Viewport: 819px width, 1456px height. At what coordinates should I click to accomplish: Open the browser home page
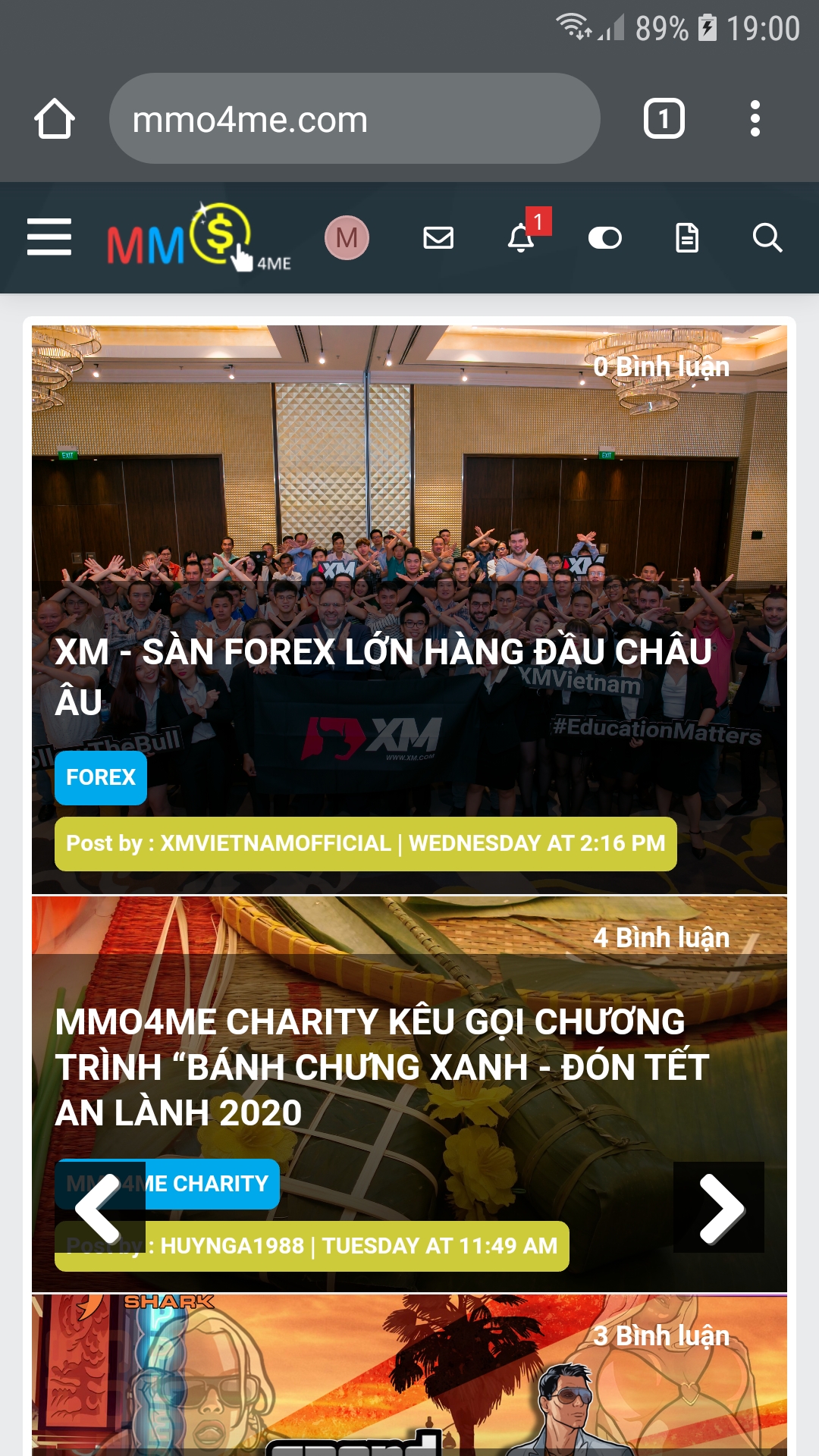point(55,119)
